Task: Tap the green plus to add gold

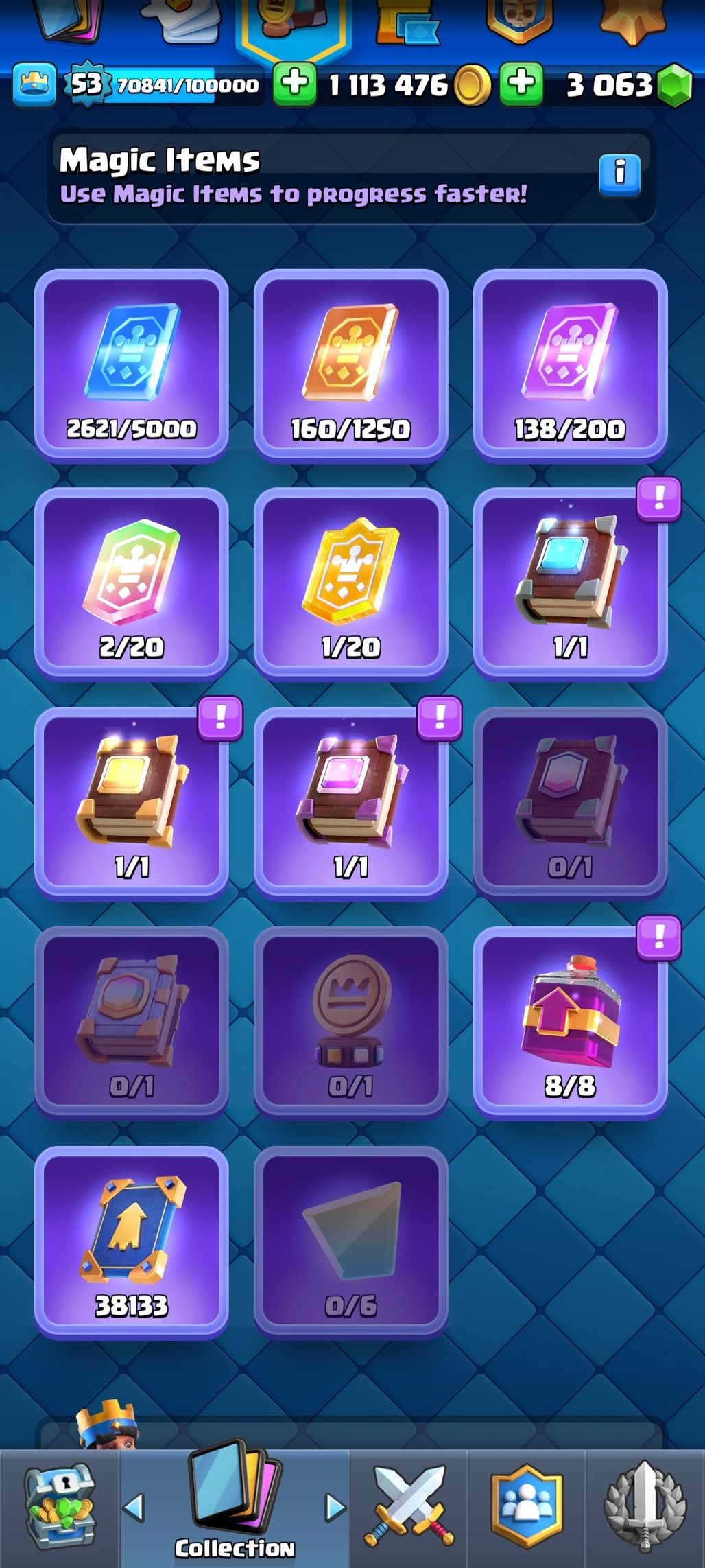Action: (295, 84)
